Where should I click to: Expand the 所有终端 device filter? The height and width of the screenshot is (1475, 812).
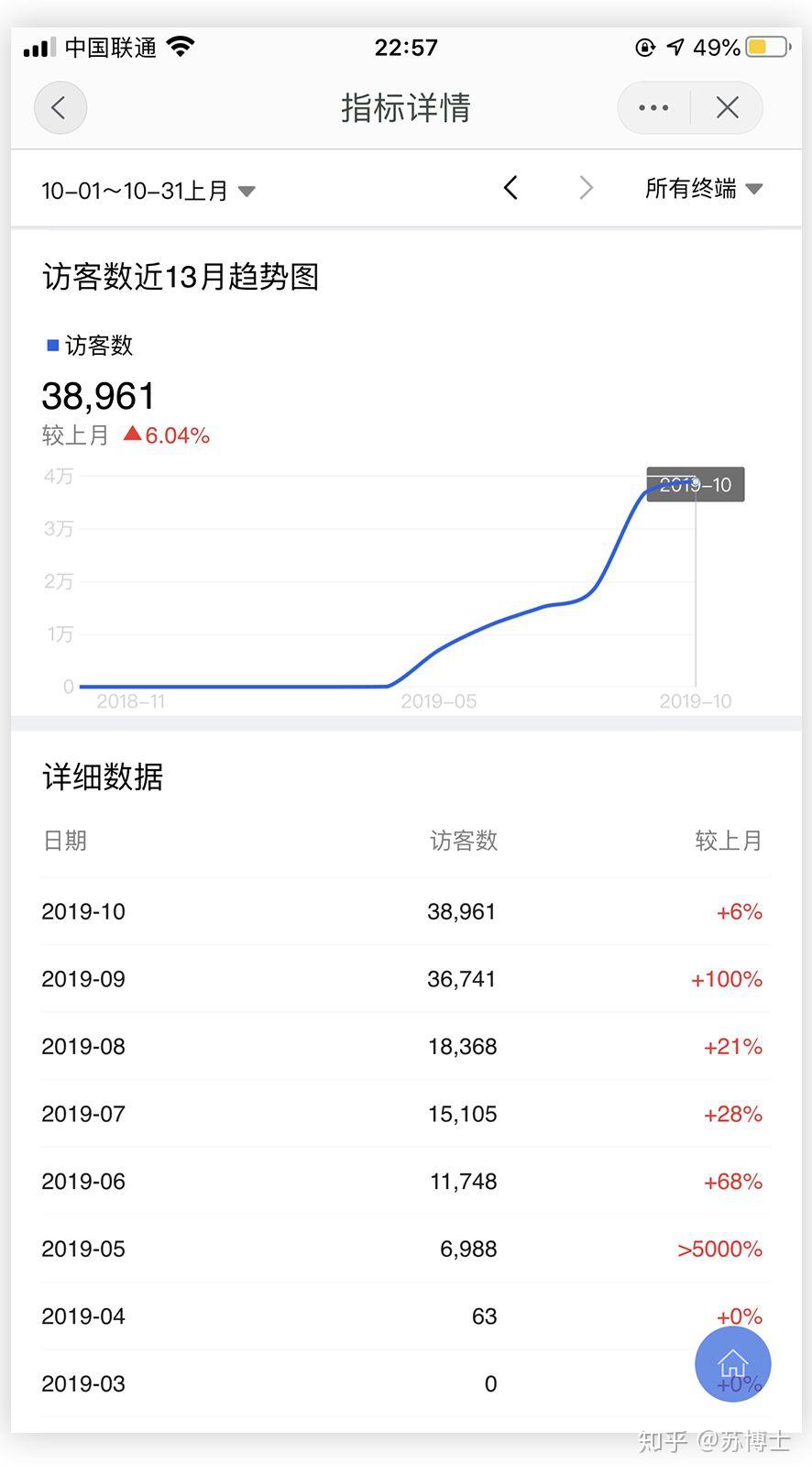(x=703, y=189)
